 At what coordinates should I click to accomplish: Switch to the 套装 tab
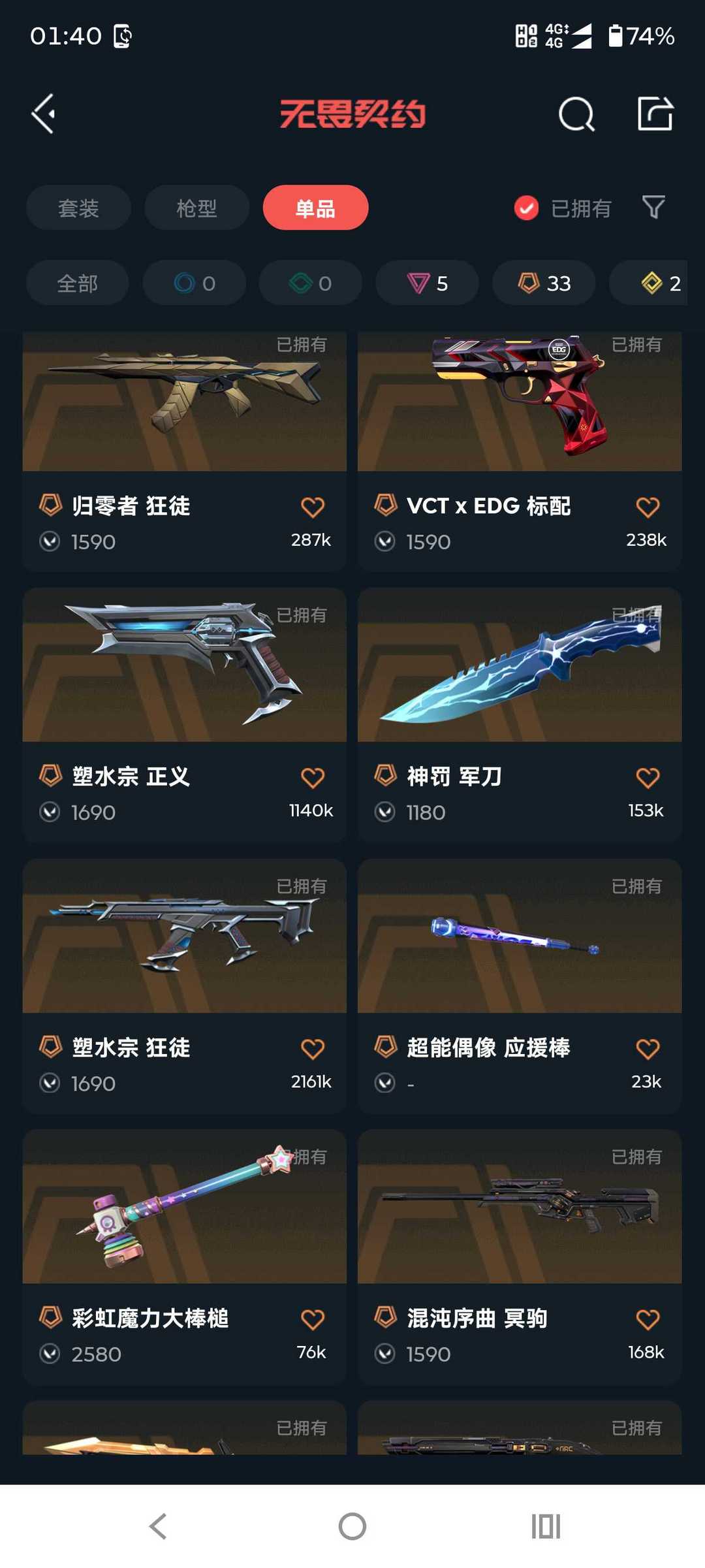(78, 208)
